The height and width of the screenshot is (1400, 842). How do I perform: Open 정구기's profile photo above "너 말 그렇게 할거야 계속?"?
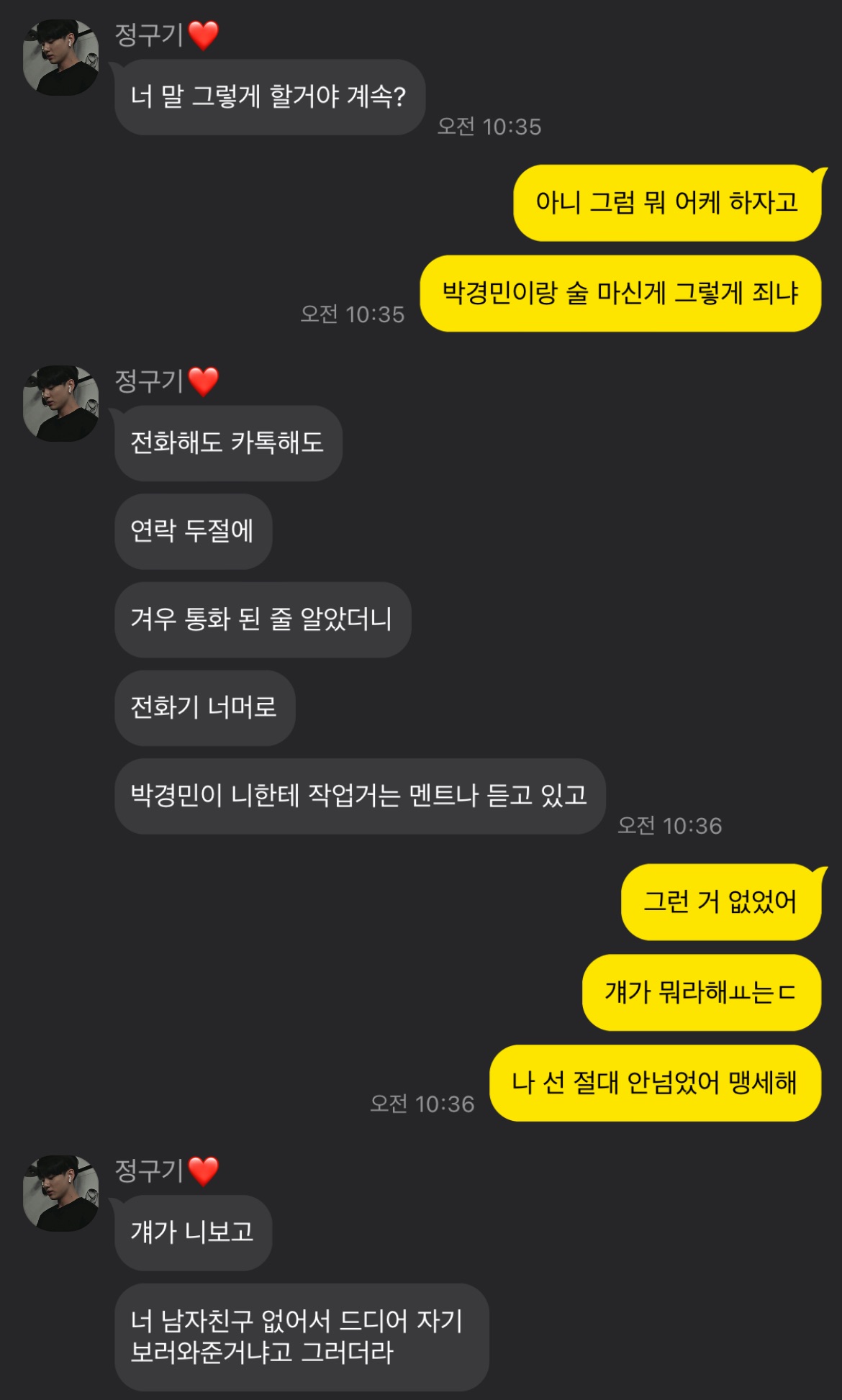(60, 57)
